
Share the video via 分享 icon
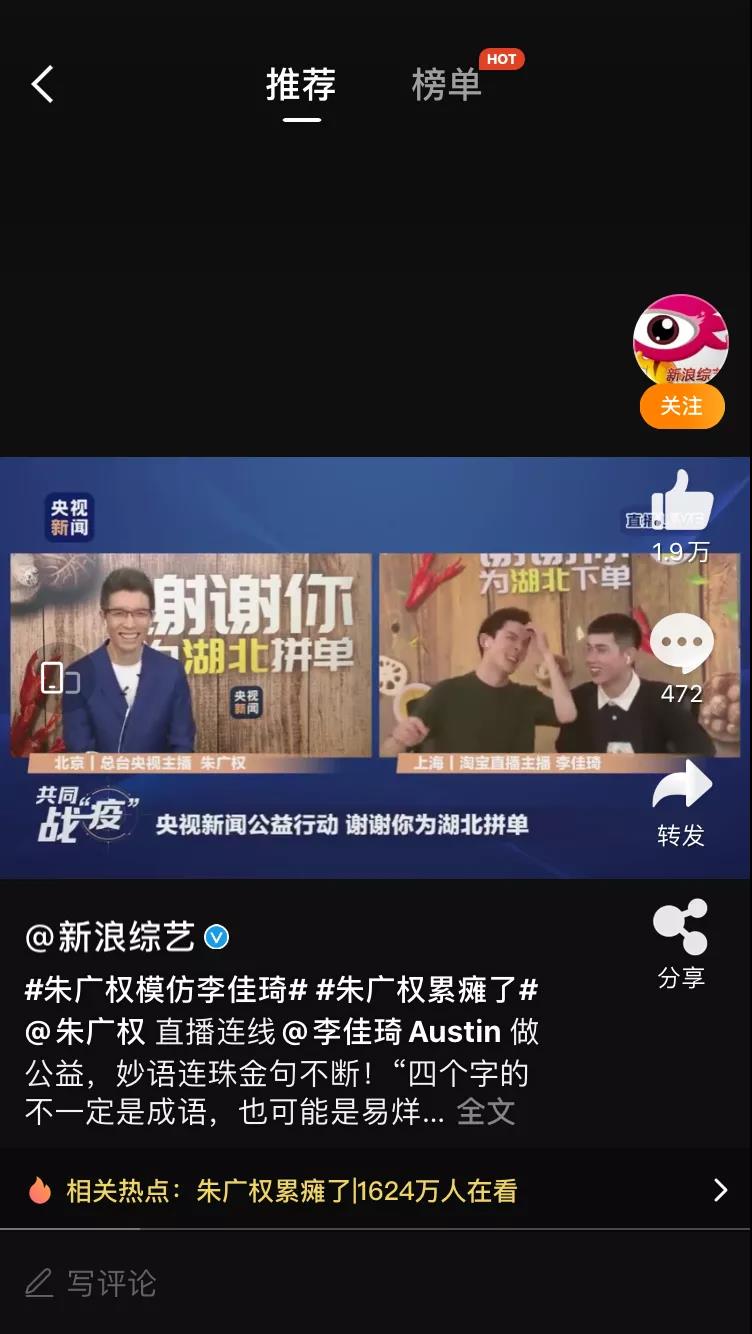point(681,930)
